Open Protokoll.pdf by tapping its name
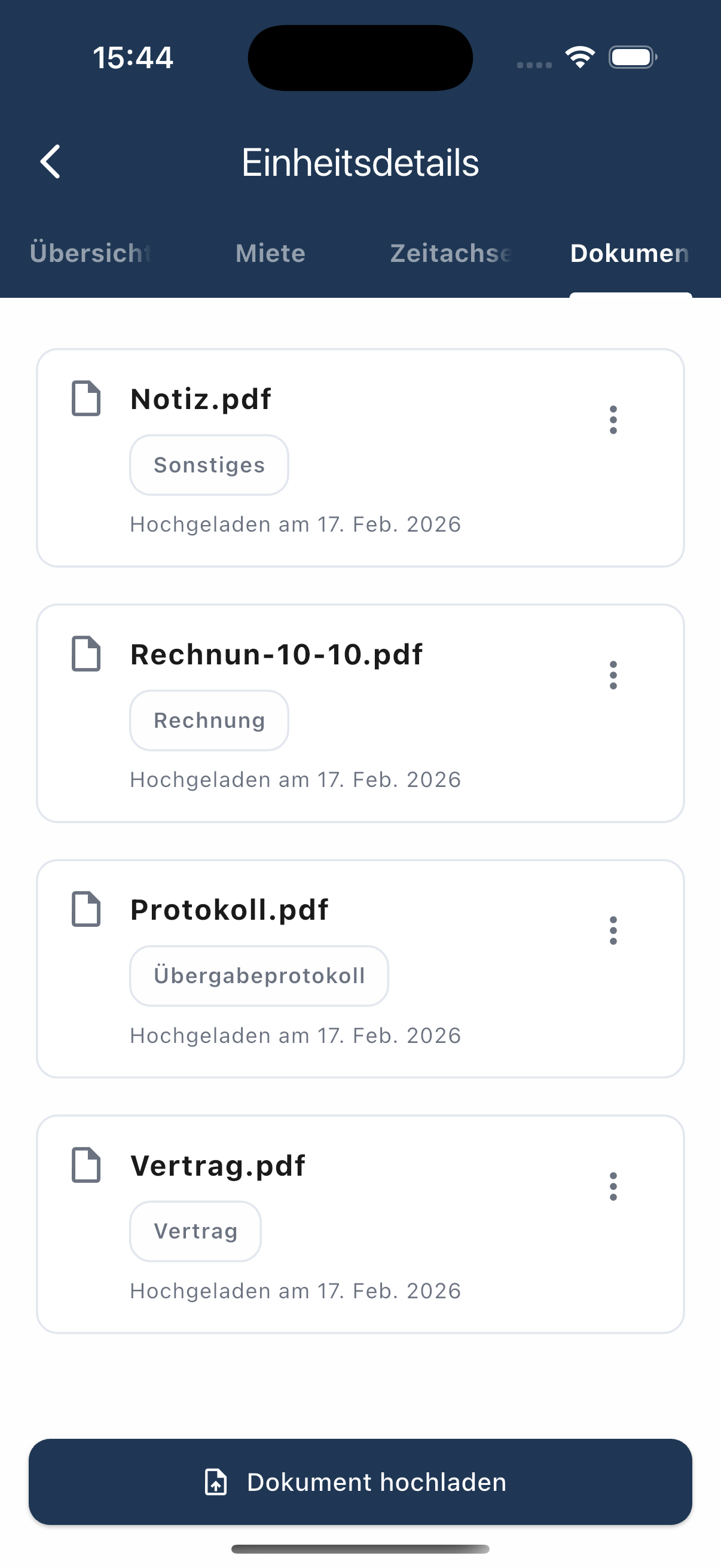The width and height of the screenshot is (721, 1568). (230, 910)
